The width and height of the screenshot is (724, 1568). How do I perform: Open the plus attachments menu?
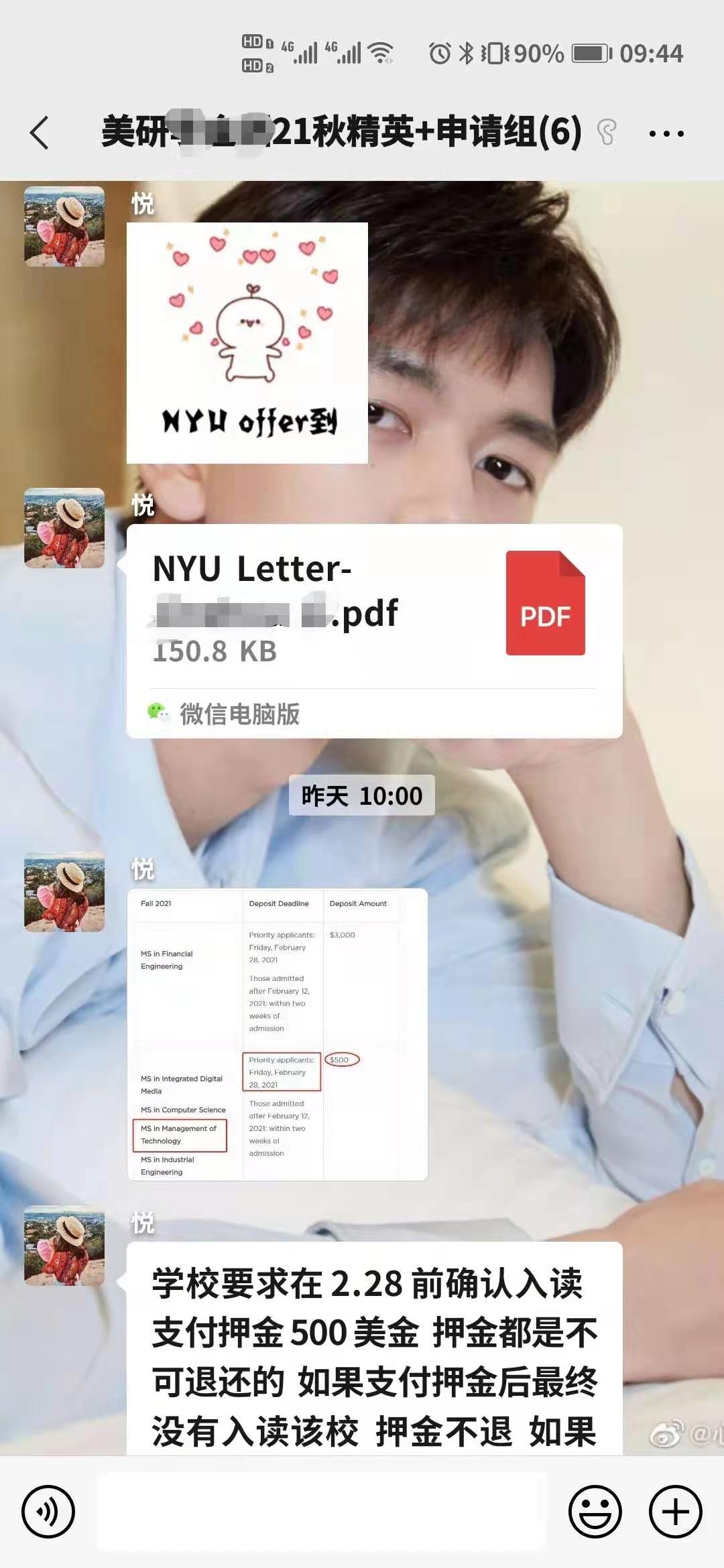(675, 1511)
